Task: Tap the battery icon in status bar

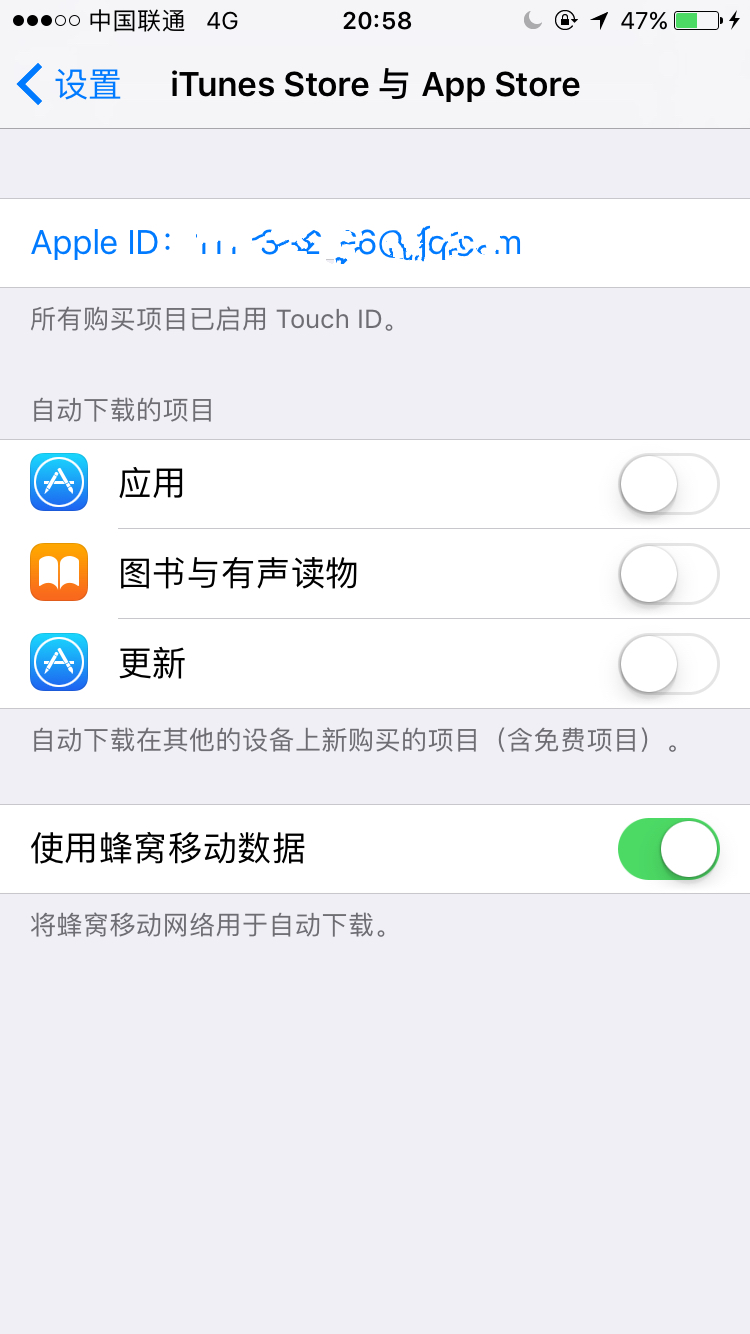Action: tap(698, 20)
